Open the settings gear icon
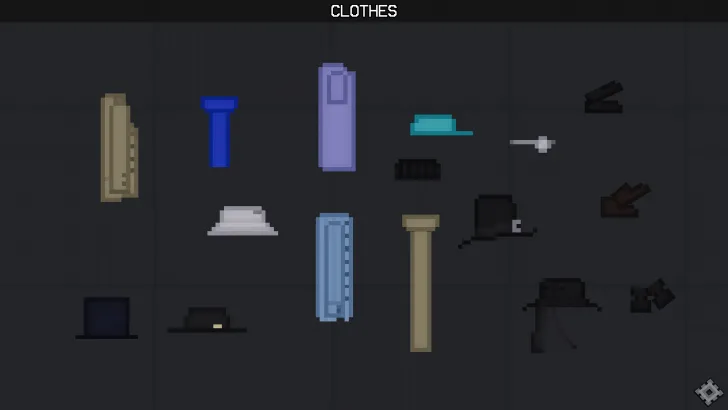 [708, 391]
